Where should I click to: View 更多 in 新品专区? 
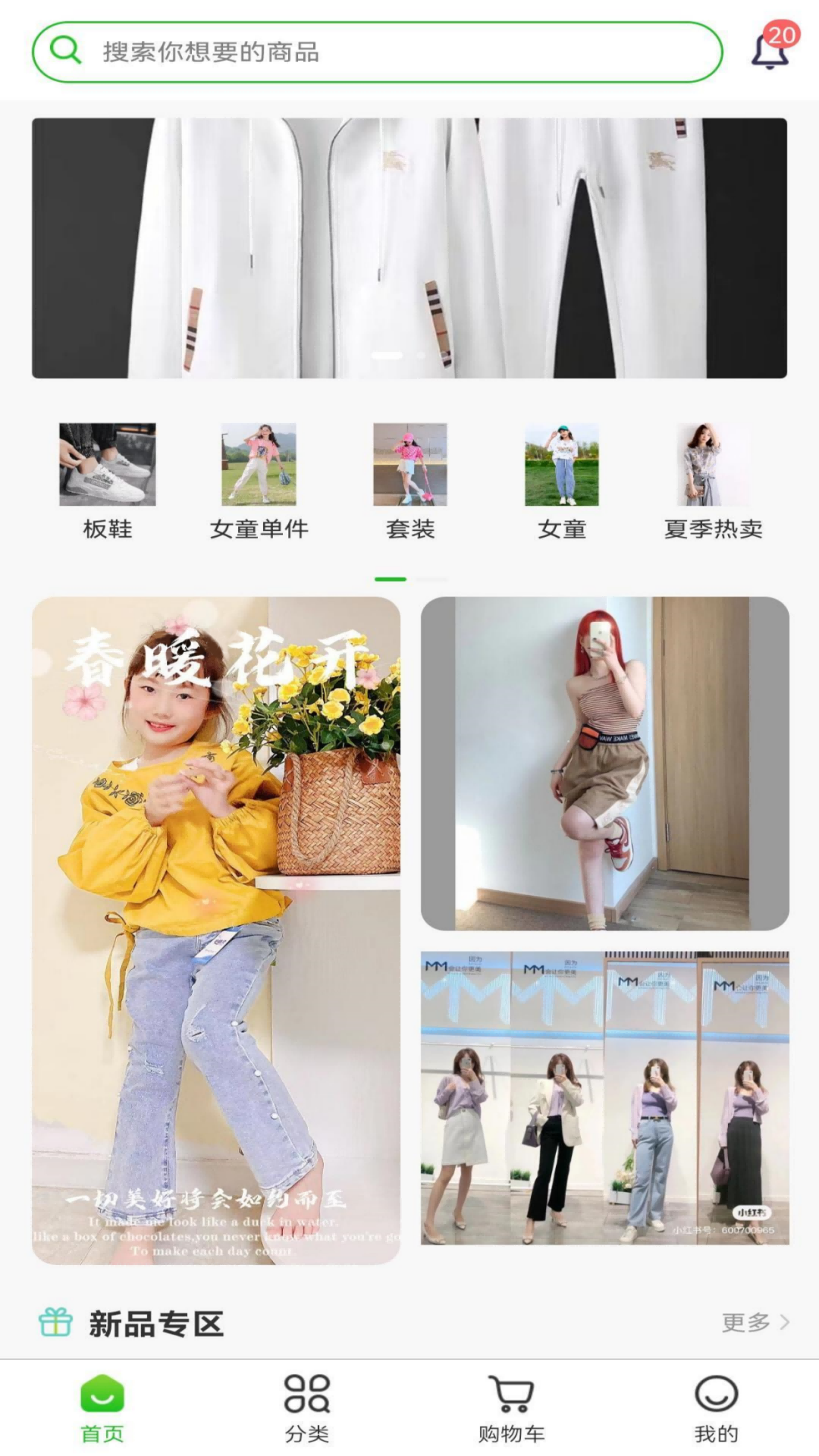tap(755, 1323)
